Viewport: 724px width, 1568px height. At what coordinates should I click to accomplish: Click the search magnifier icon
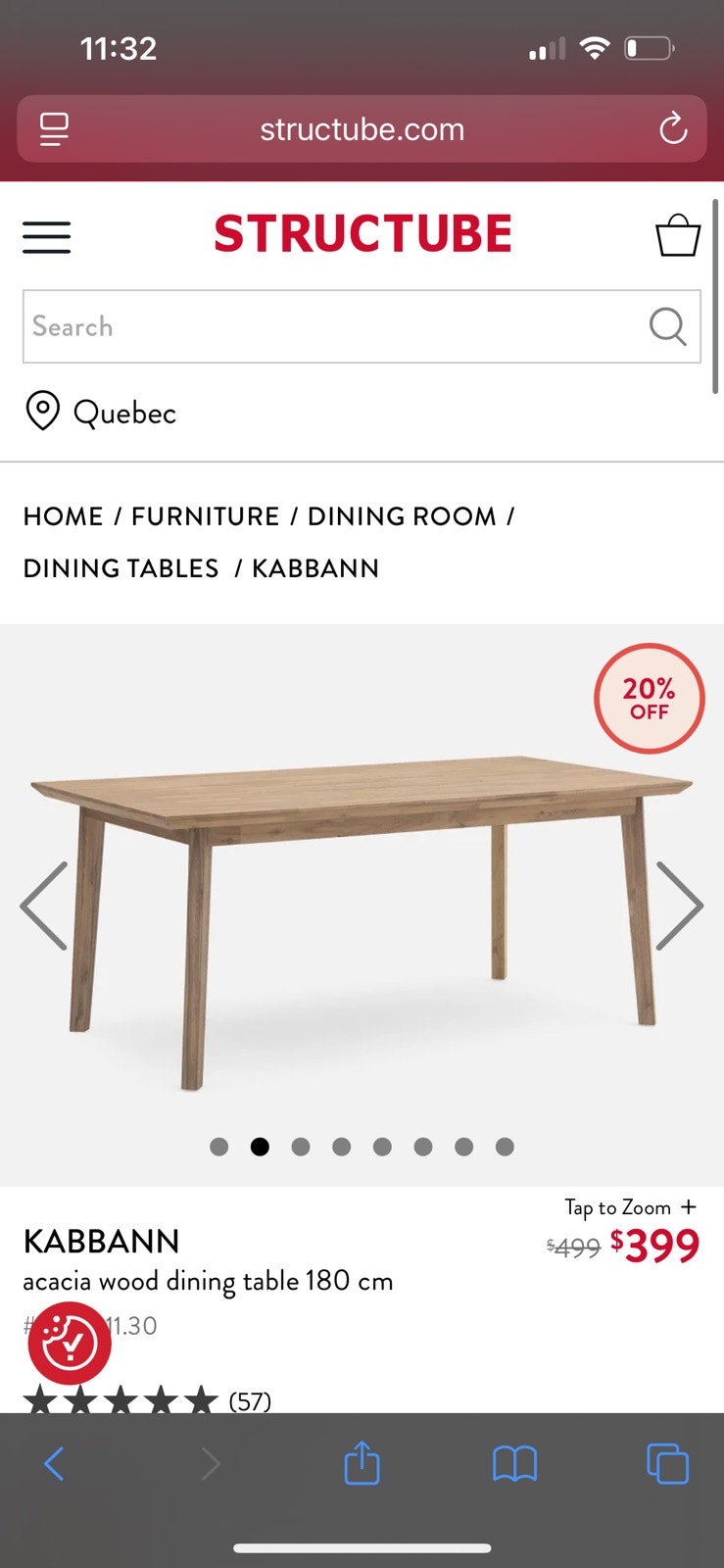point(669,327)
